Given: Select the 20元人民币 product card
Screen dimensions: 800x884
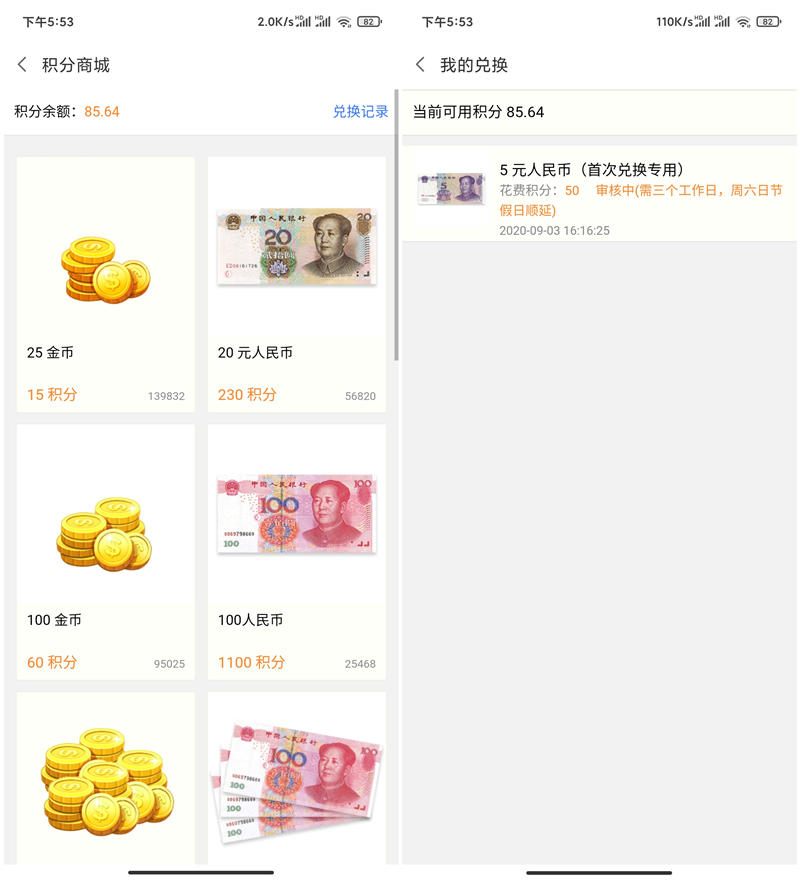Looking at the screenshot, I should (296, 280).
